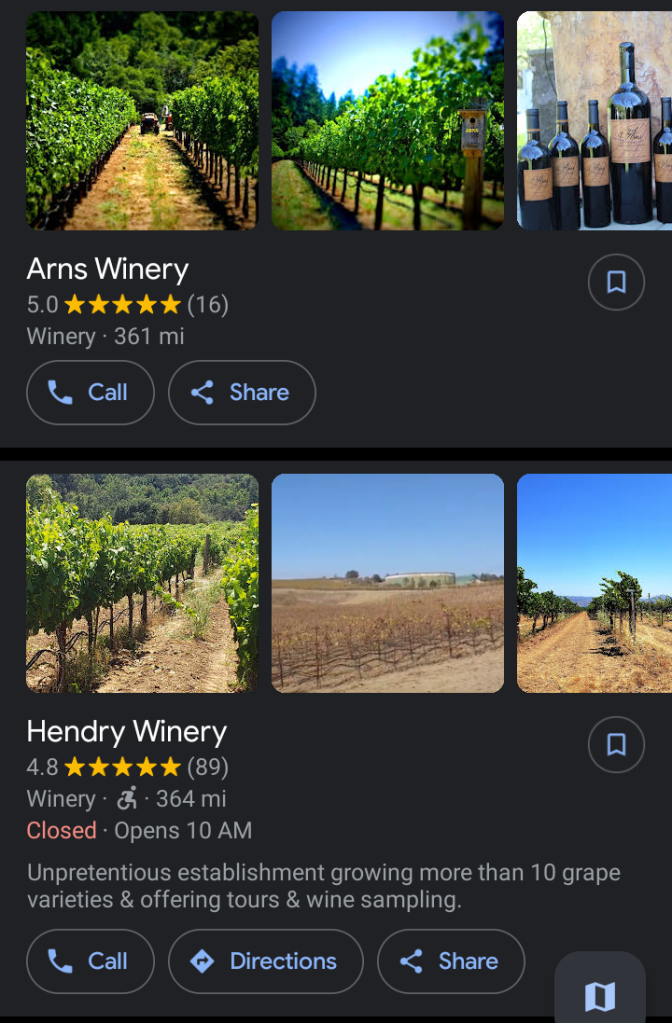Get directions to Hendry Winery
Viewport: 672px width, 1023px height.
point(265,962)
